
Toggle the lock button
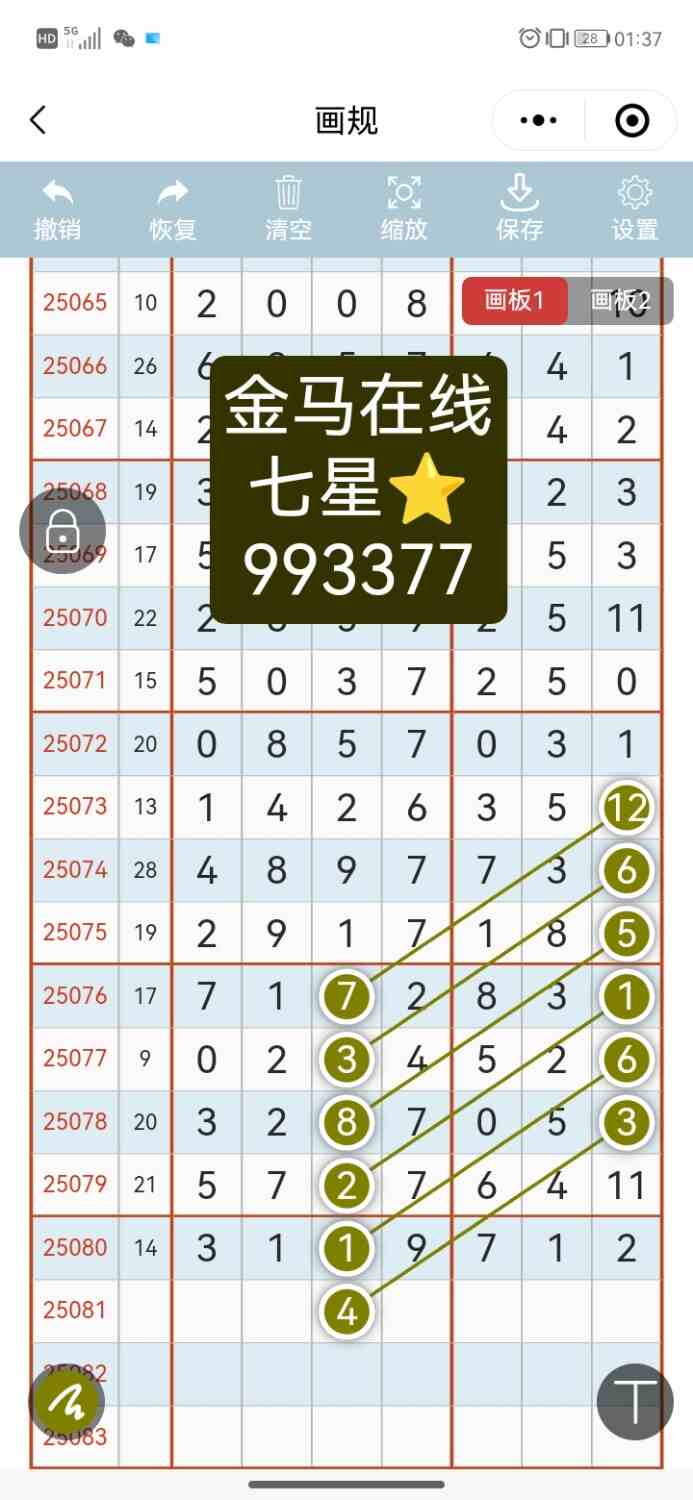pos(62,531)
